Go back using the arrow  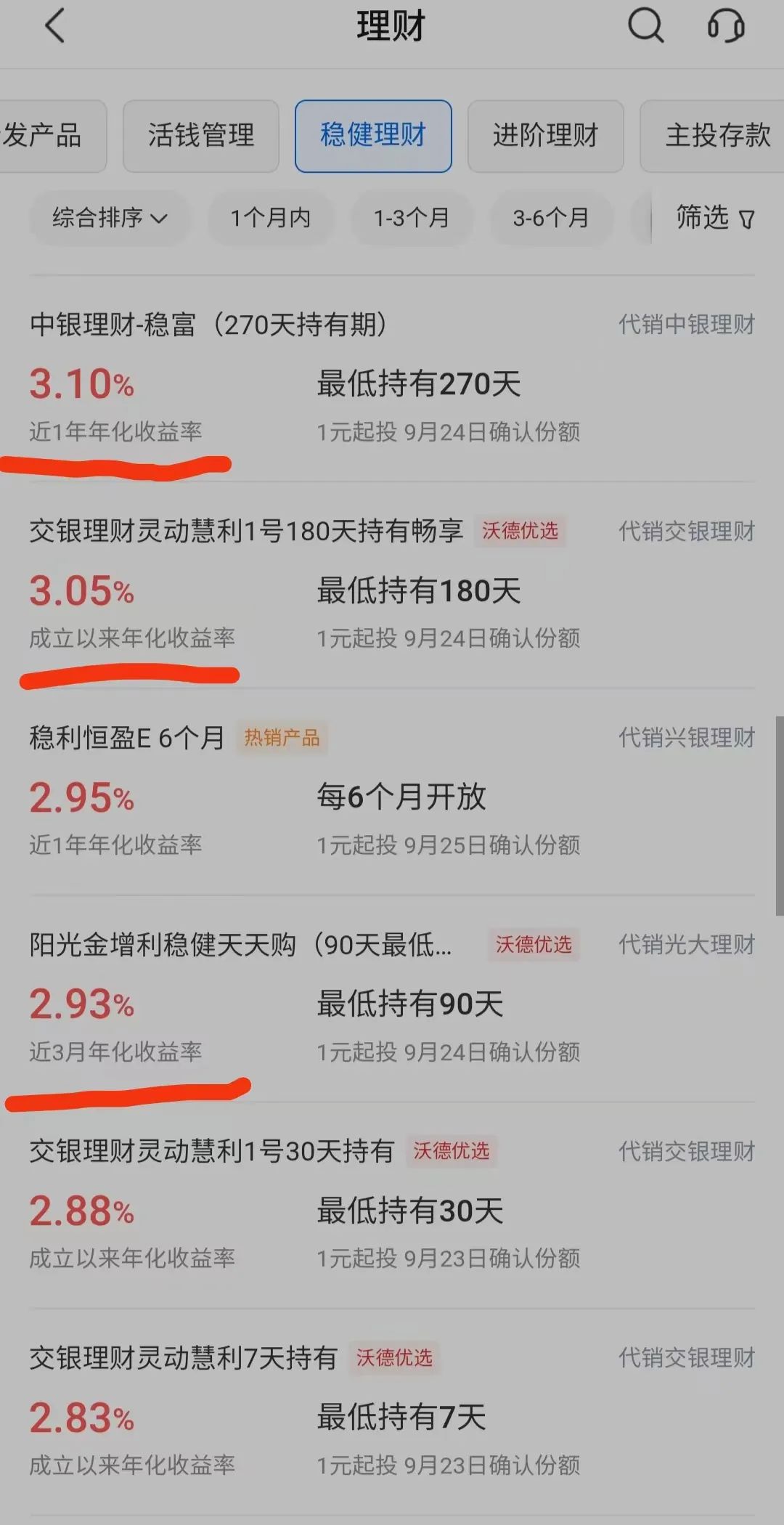coord(55,26)
